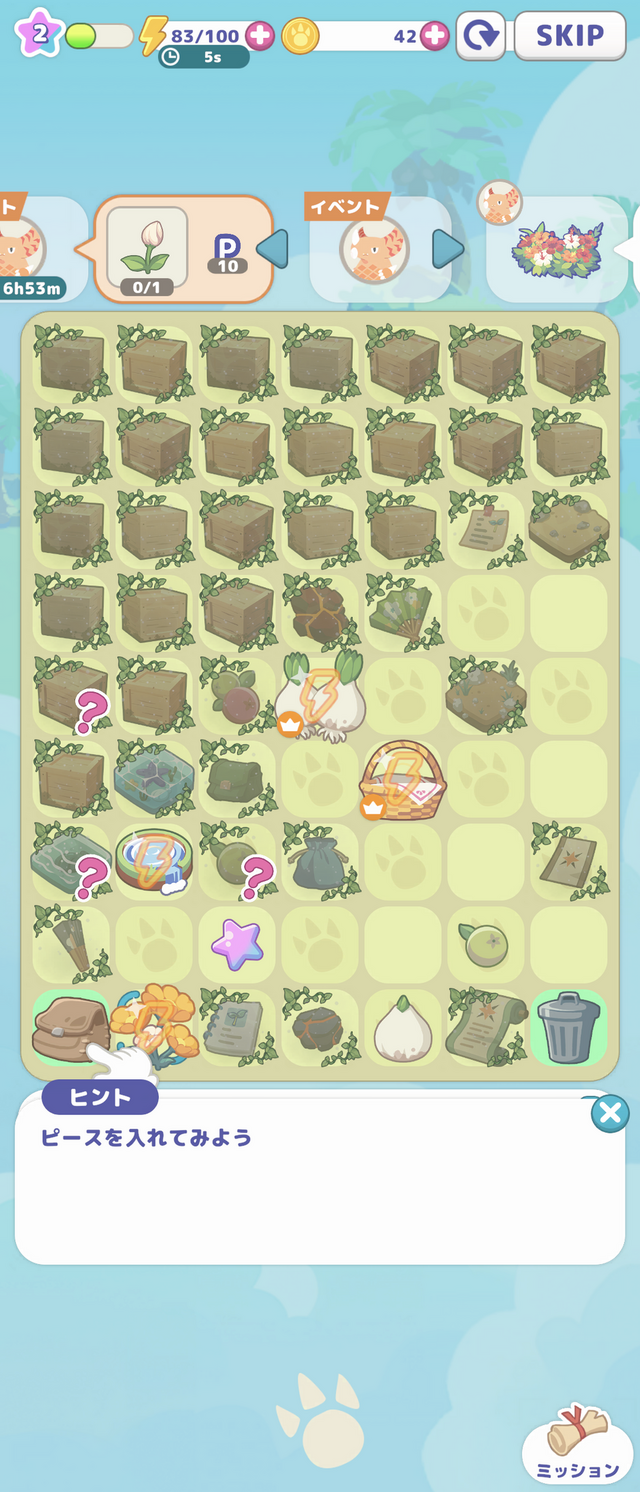The height and width of the screenshot is (1492, 640).
Task: Tap the circular arrow button beside SKIP
Action: click(481, 36)
